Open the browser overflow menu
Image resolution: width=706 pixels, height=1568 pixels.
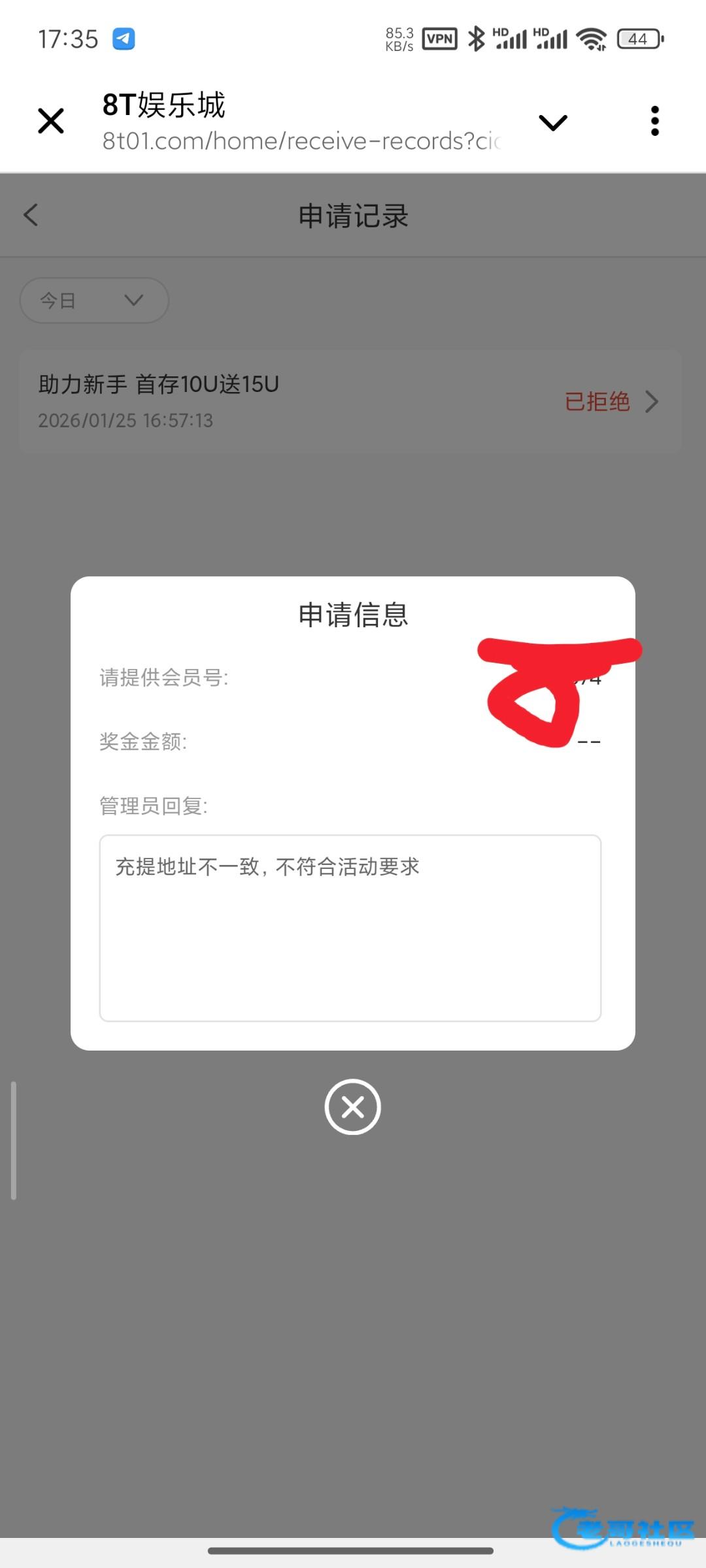(654, 122)
